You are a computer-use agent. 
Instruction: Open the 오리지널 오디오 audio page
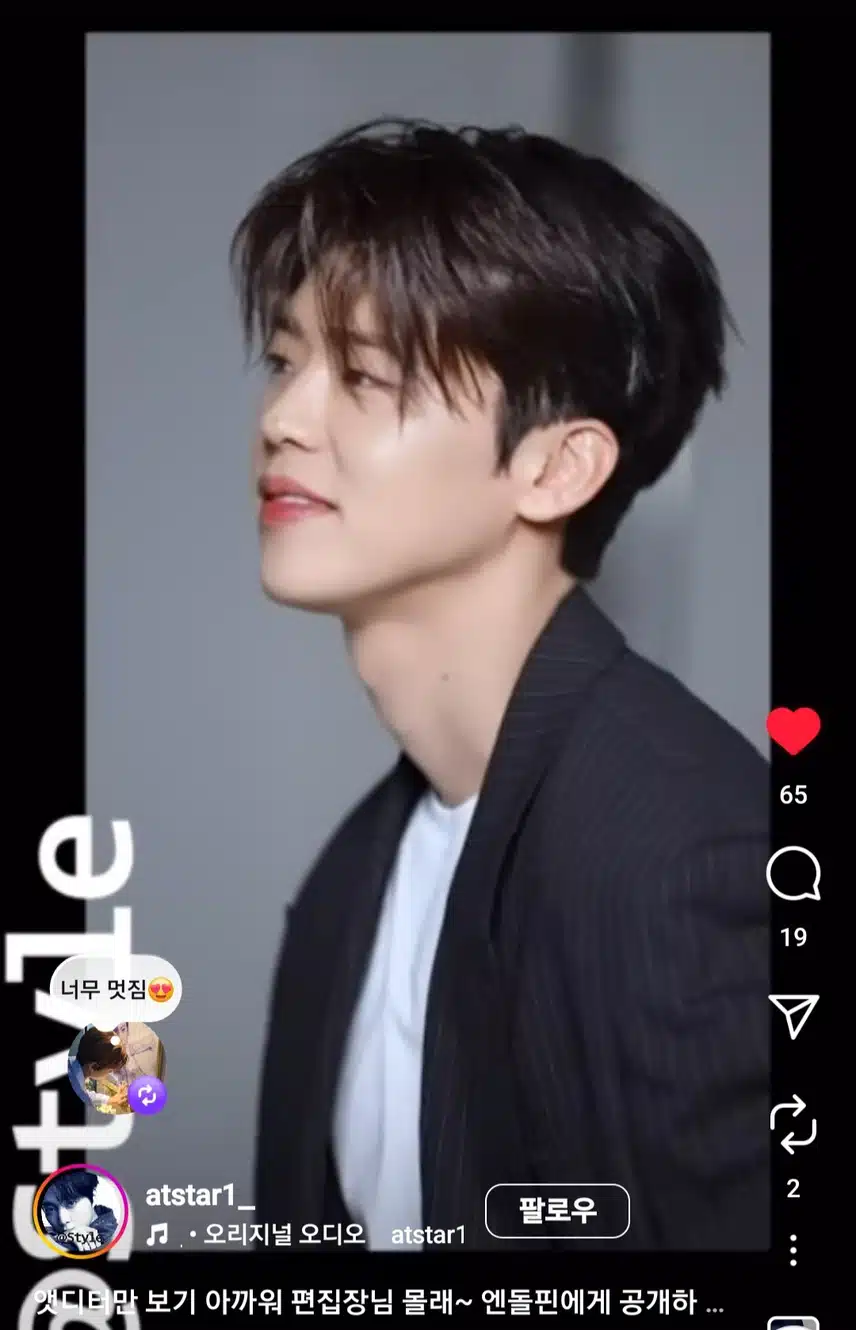pos(284,1235)
